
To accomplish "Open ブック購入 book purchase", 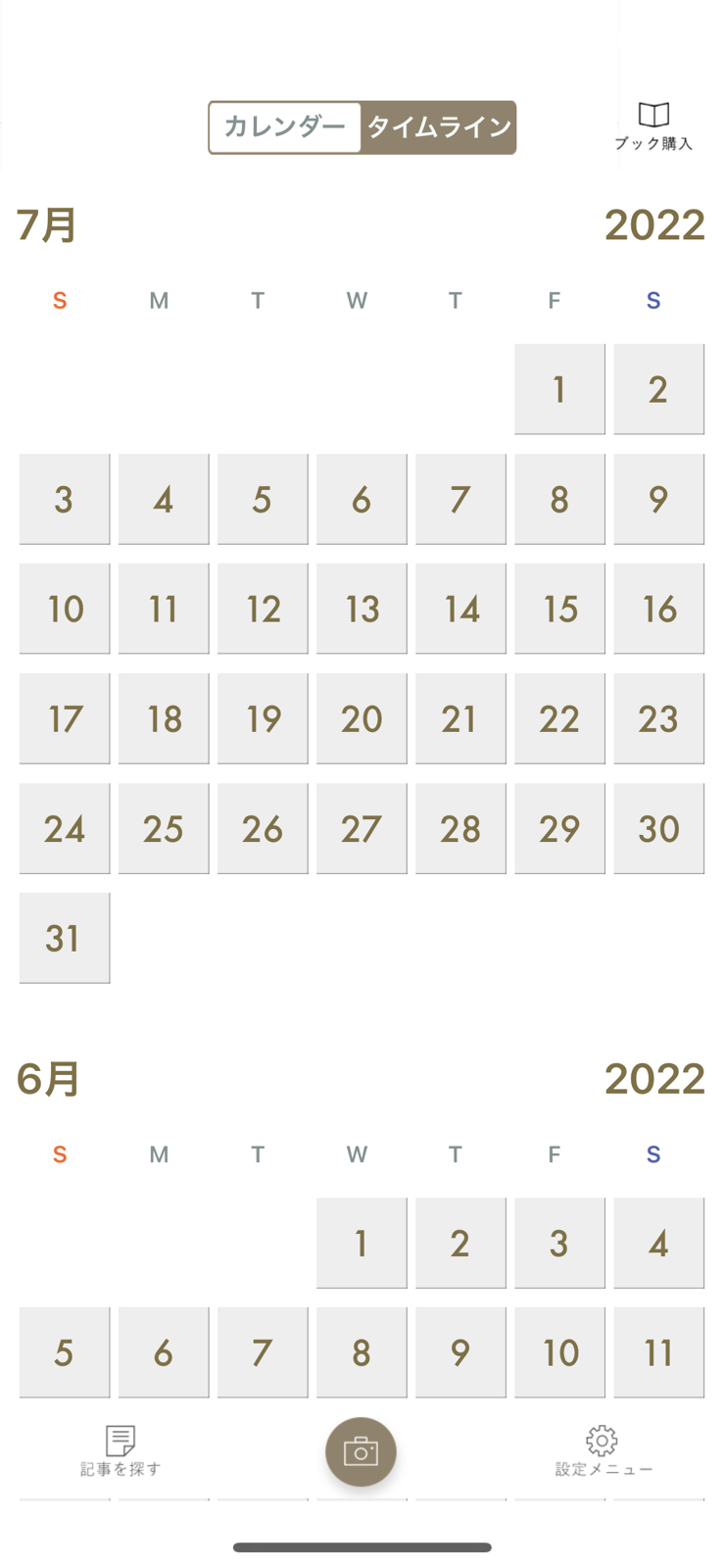I will coord(653,126).
